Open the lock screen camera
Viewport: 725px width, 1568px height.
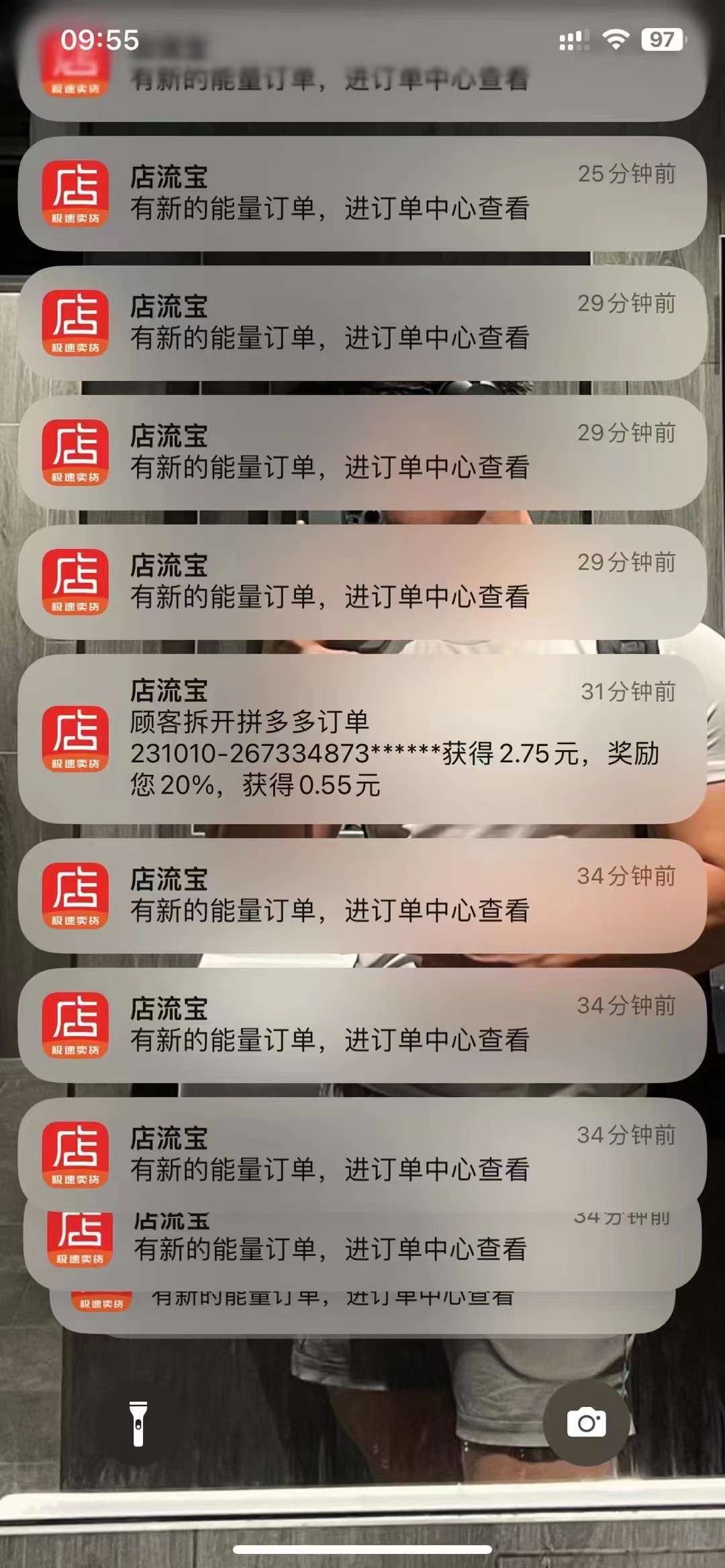click(x=586, y=1422)
